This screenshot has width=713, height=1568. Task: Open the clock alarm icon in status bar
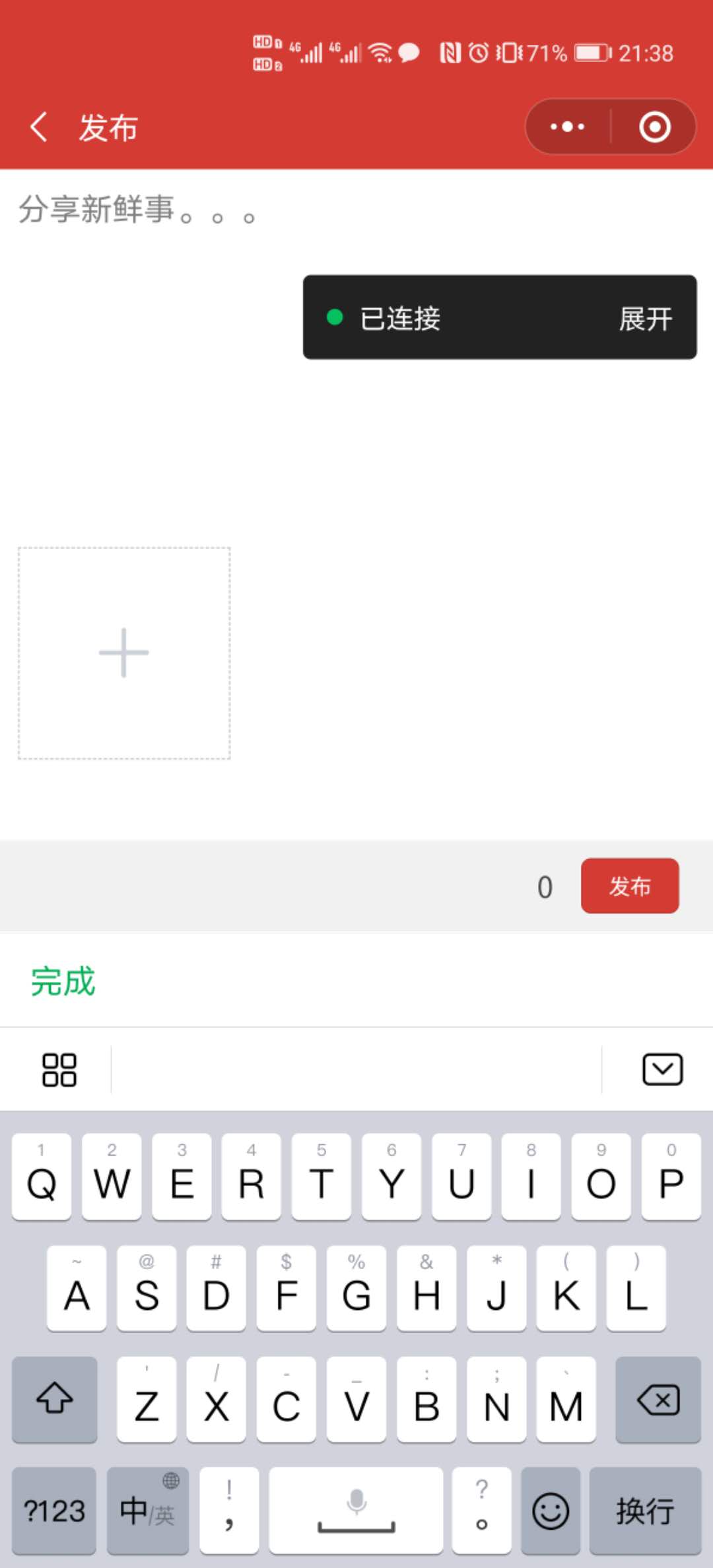click(x=480, y=51)
